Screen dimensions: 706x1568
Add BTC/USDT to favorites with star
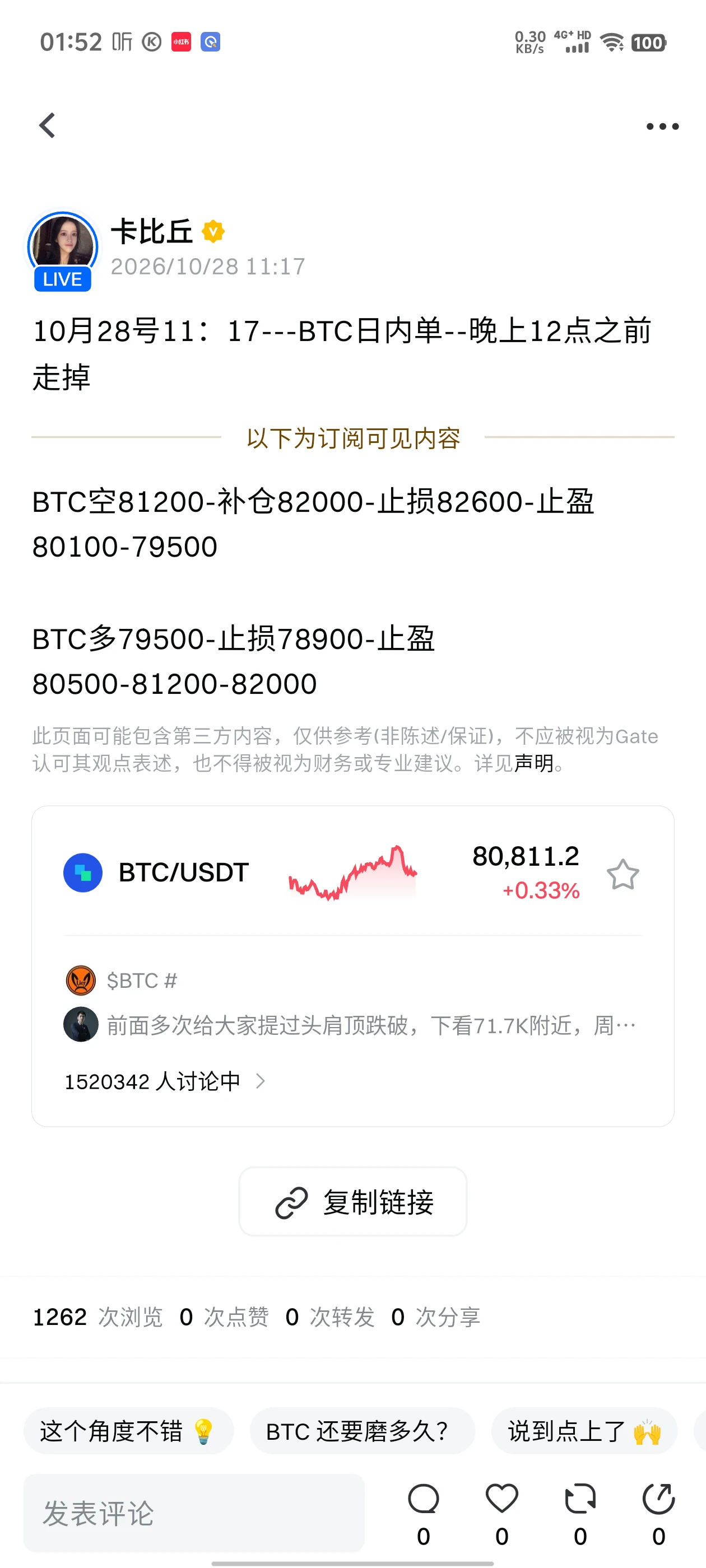(623, 875)
